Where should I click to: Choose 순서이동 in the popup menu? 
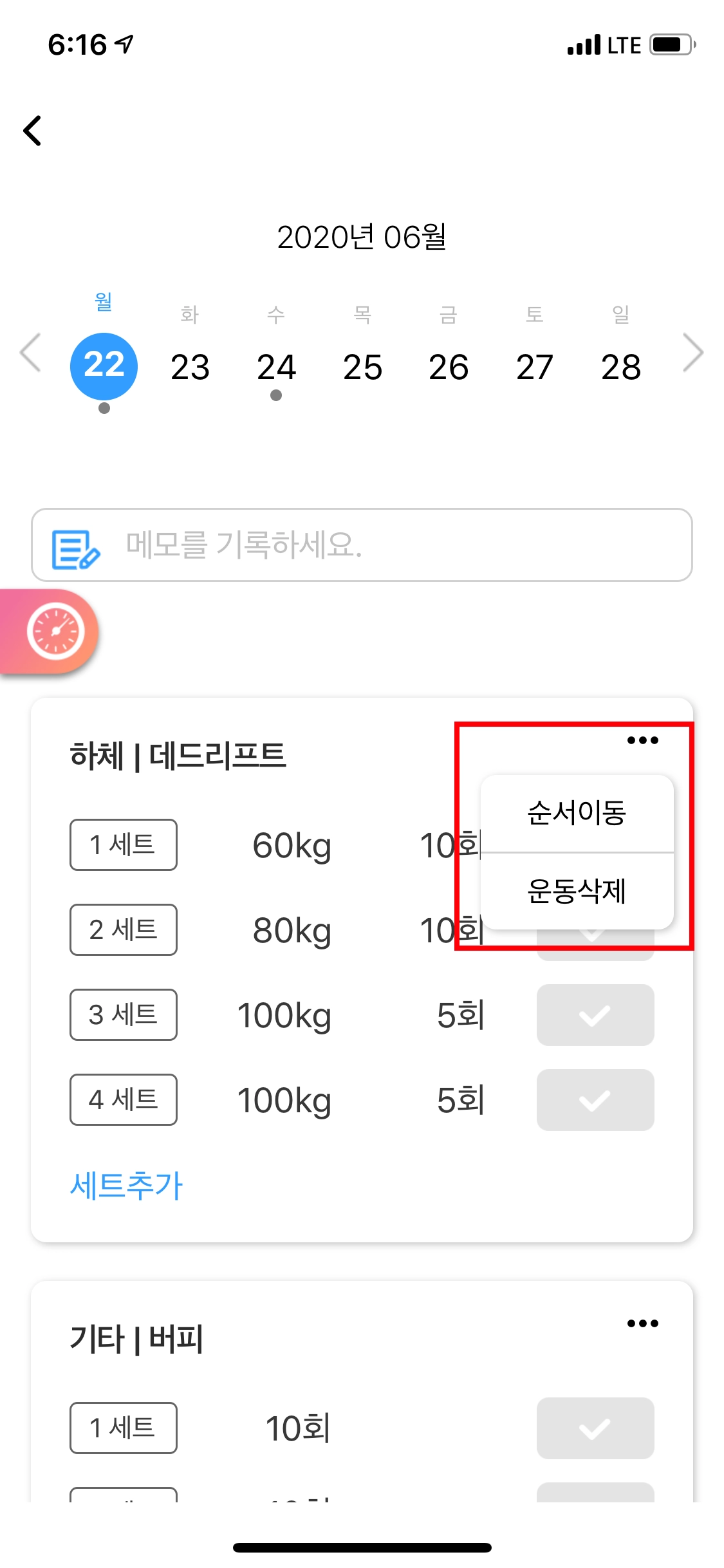(577, 813)
